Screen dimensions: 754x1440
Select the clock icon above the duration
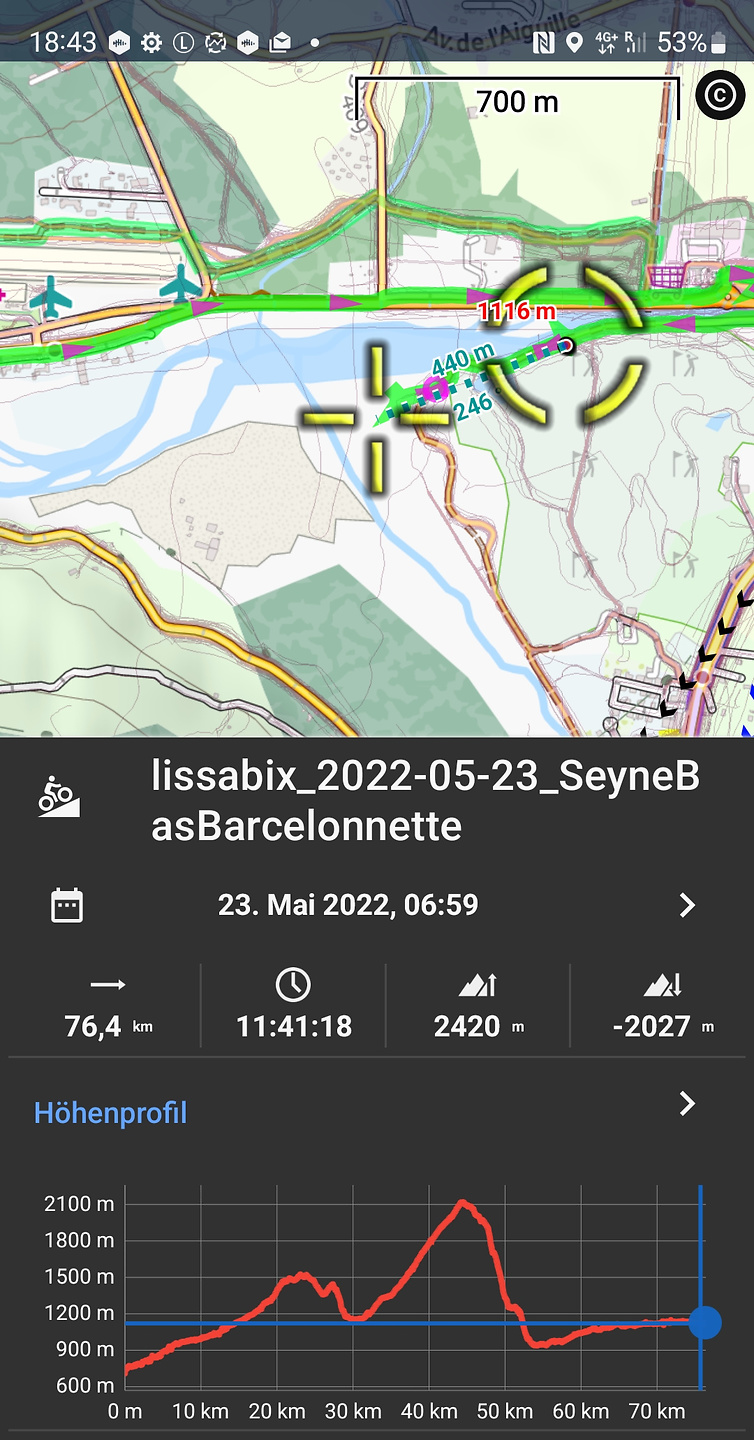pos(292,984)
